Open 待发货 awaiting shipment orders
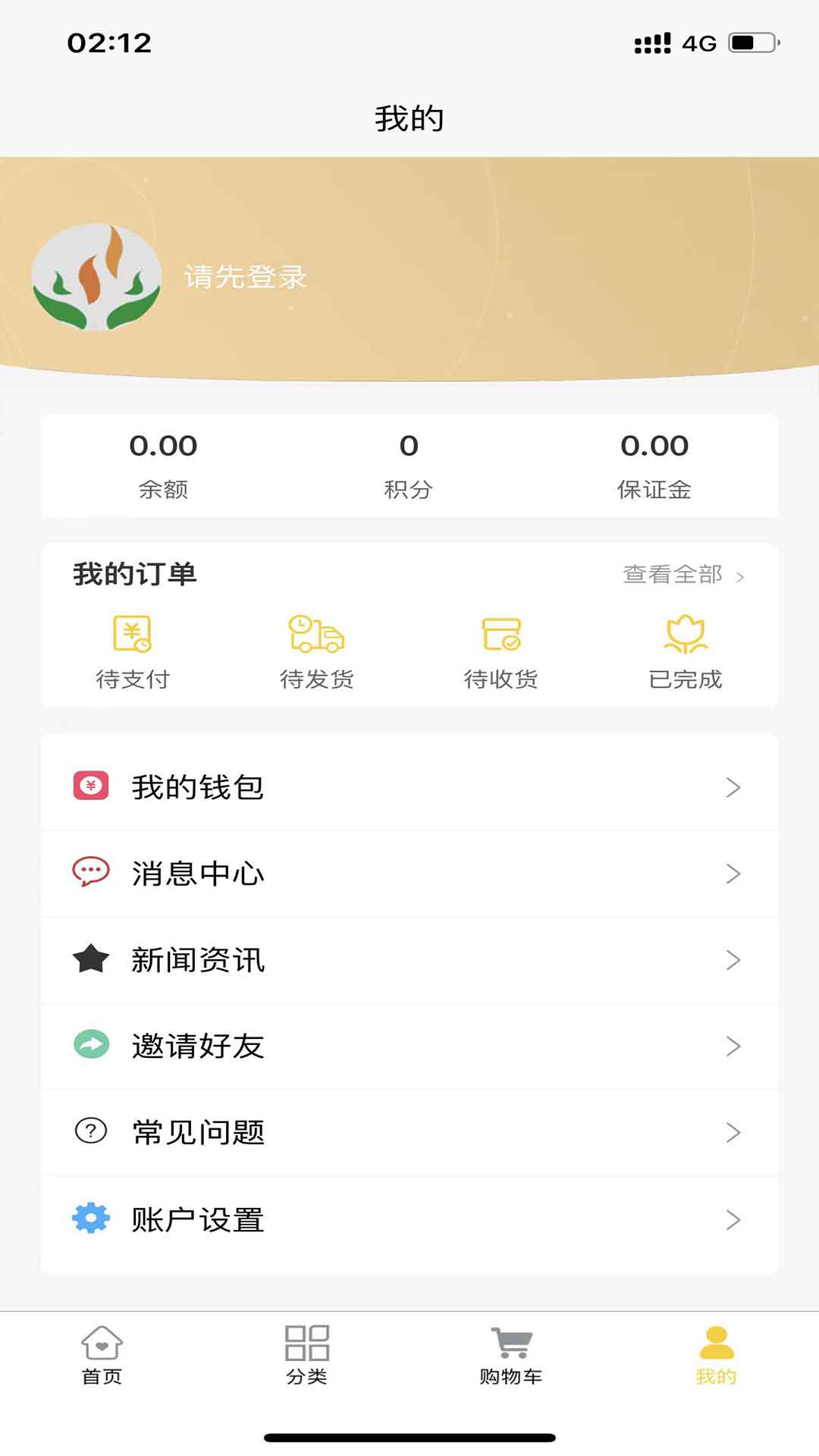 click(318, 648)
